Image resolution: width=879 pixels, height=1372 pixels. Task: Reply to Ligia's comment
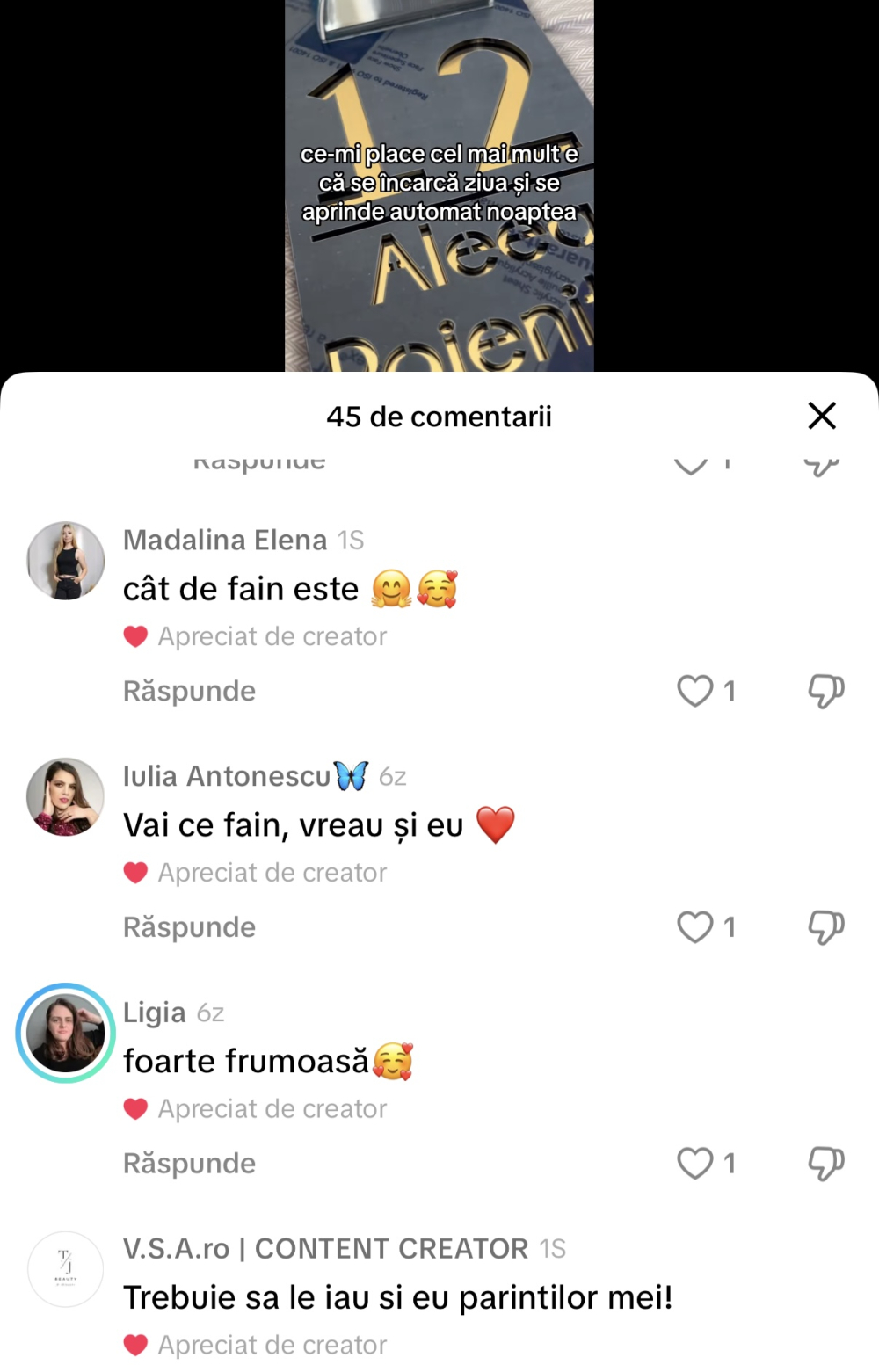(189, 1164)
